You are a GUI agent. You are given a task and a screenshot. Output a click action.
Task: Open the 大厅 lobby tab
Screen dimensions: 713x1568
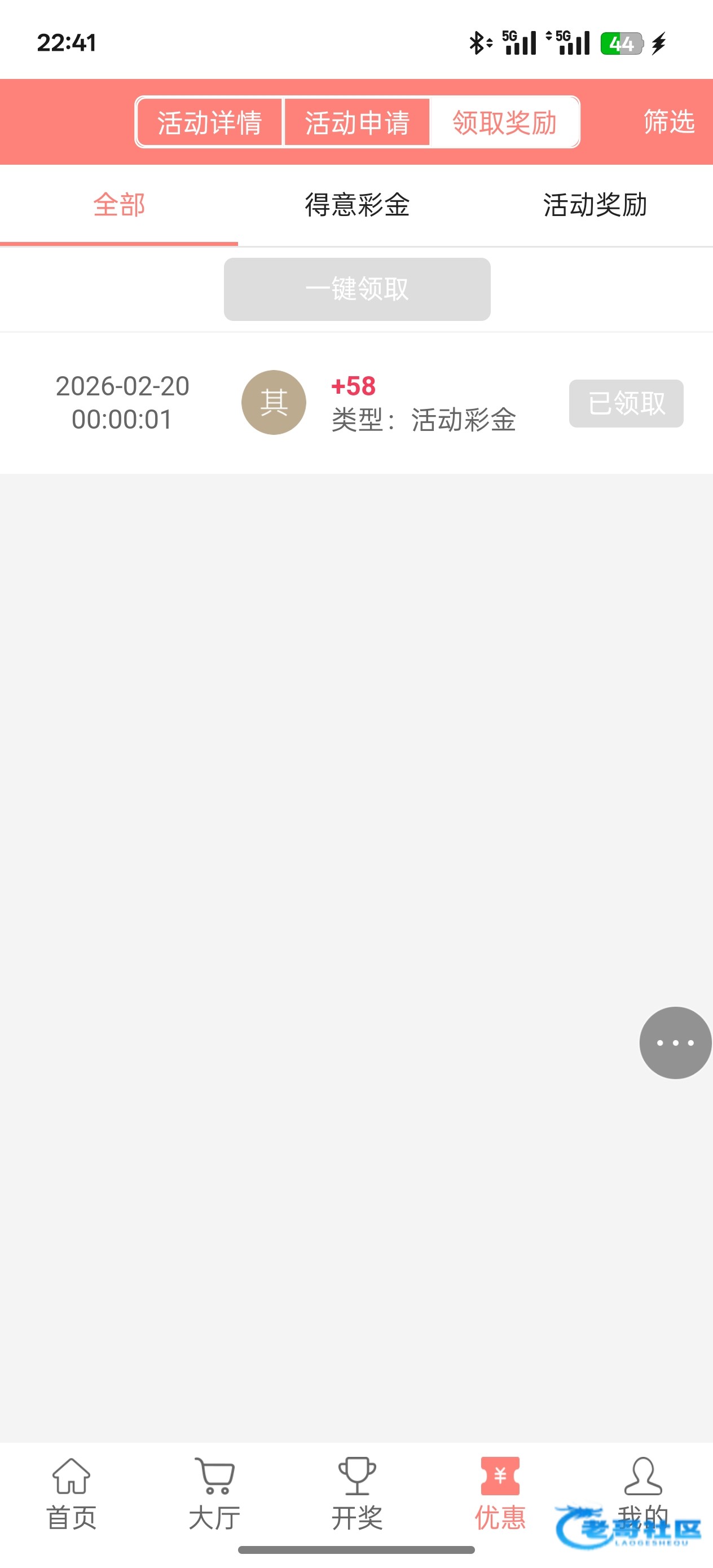214,1494
